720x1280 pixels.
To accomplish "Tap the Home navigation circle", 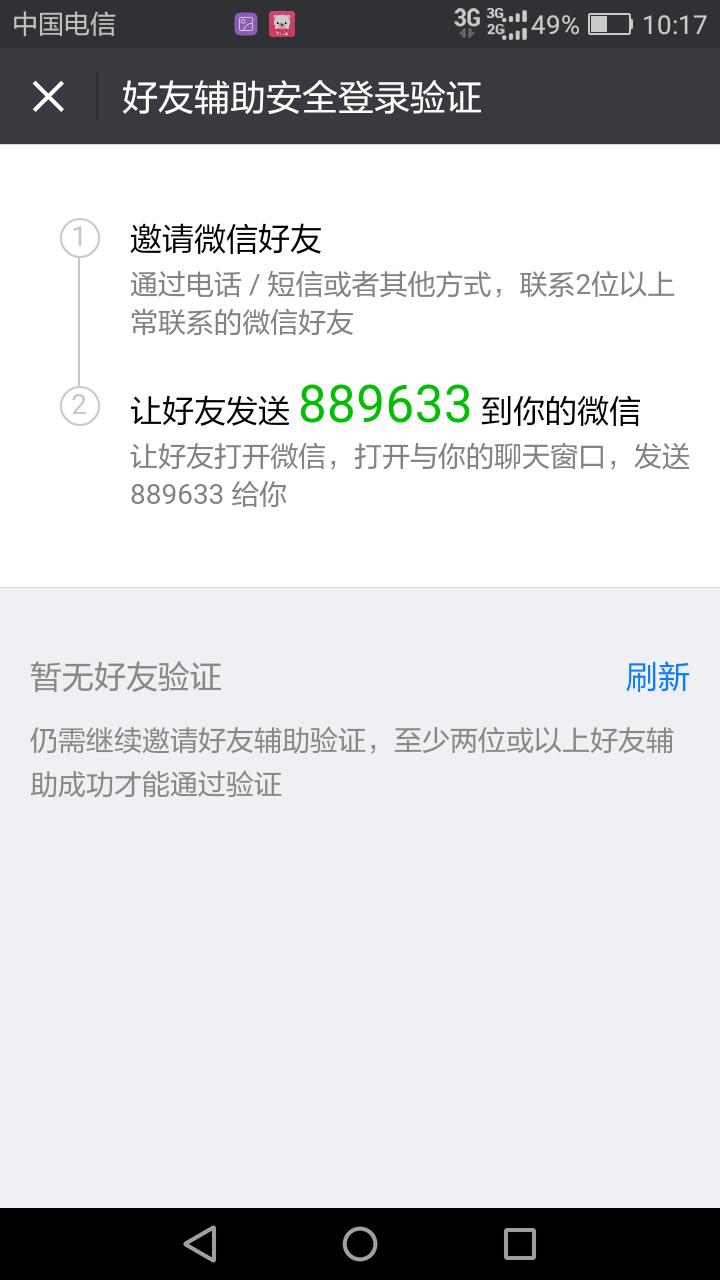I will point(359,1243).
